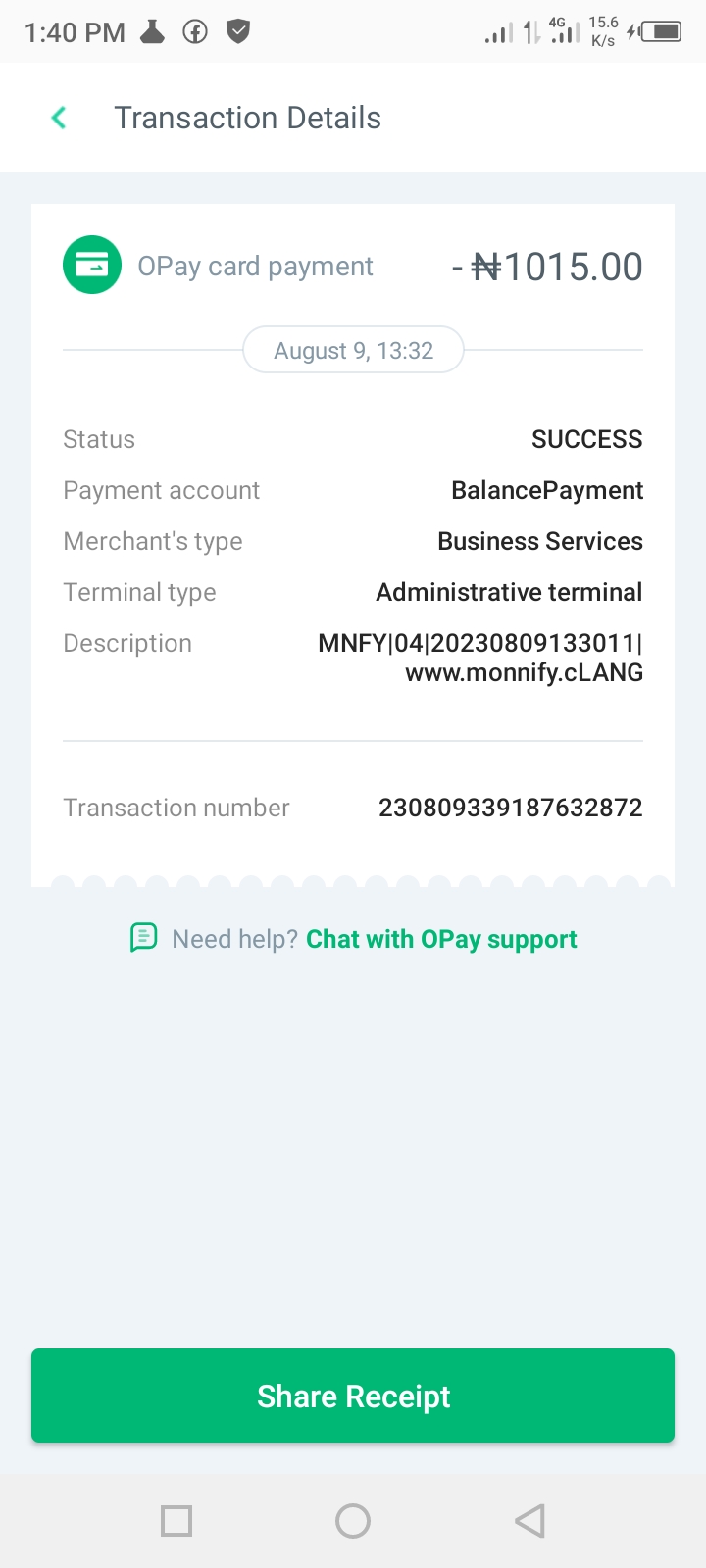Image resolution: width=706 pixels, height=1568 pixels.
Task: Tap the system home button
Action: point(353,1521)
